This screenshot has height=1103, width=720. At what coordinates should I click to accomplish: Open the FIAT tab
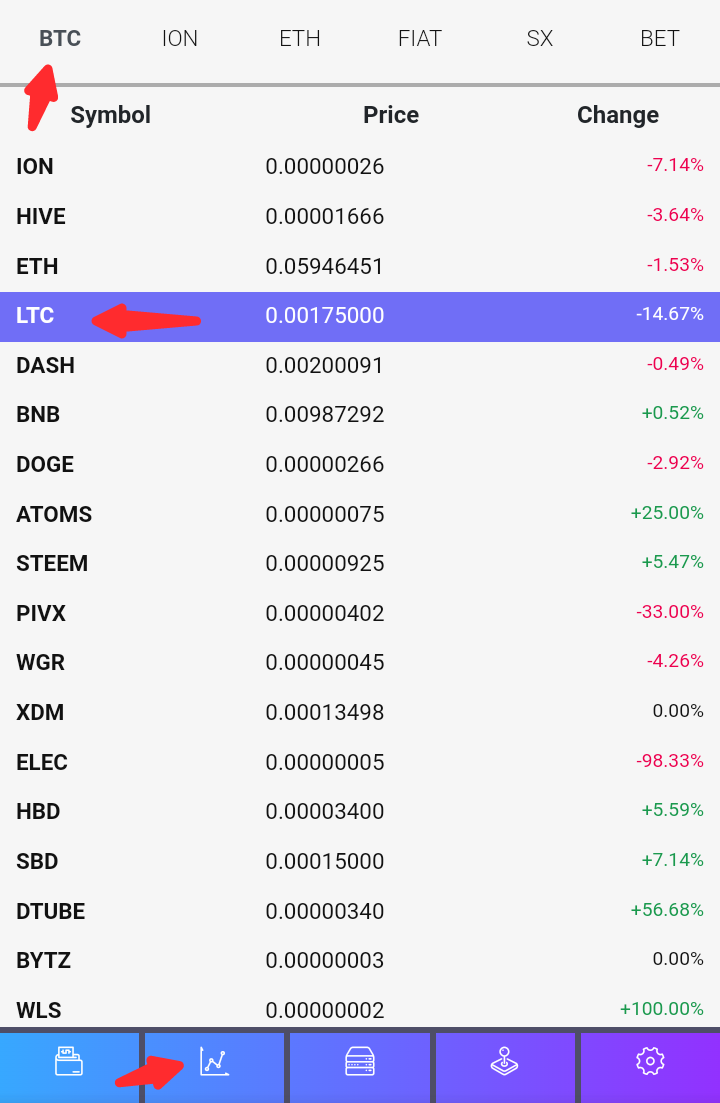click(420, 39)
